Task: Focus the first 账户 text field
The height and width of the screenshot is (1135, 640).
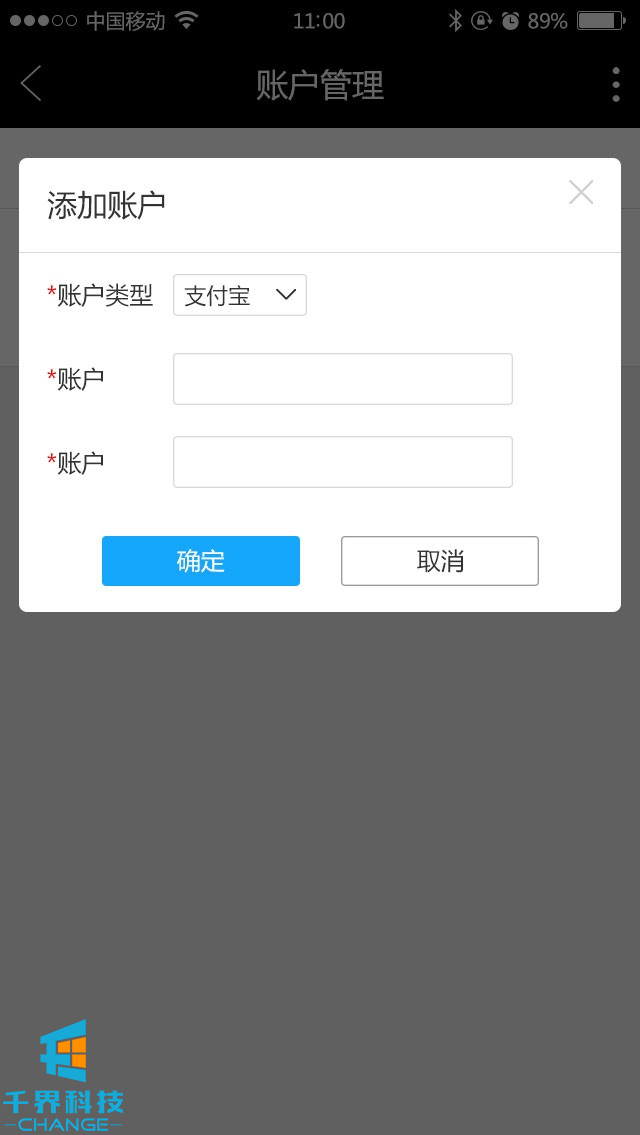Action: click(342, 379)
